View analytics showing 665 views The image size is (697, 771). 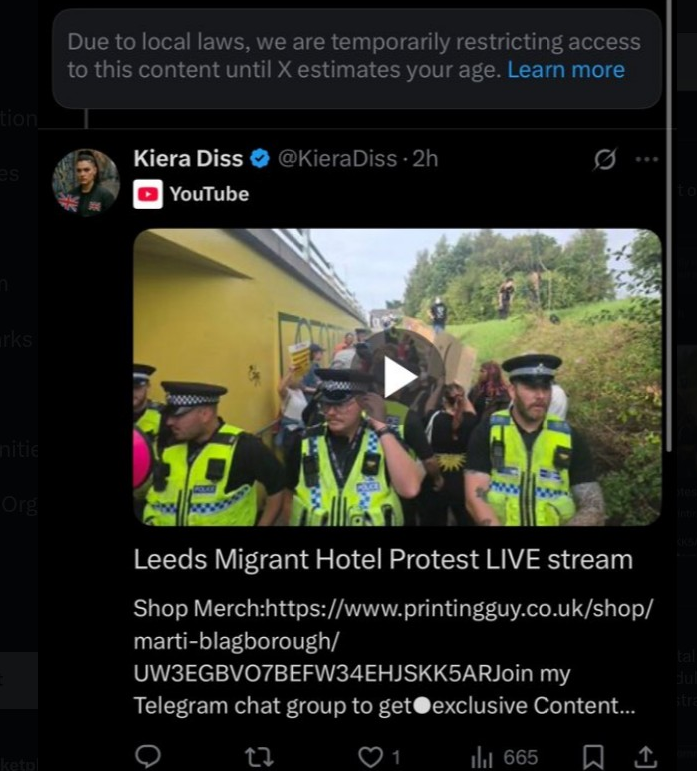tap(505, 756)
